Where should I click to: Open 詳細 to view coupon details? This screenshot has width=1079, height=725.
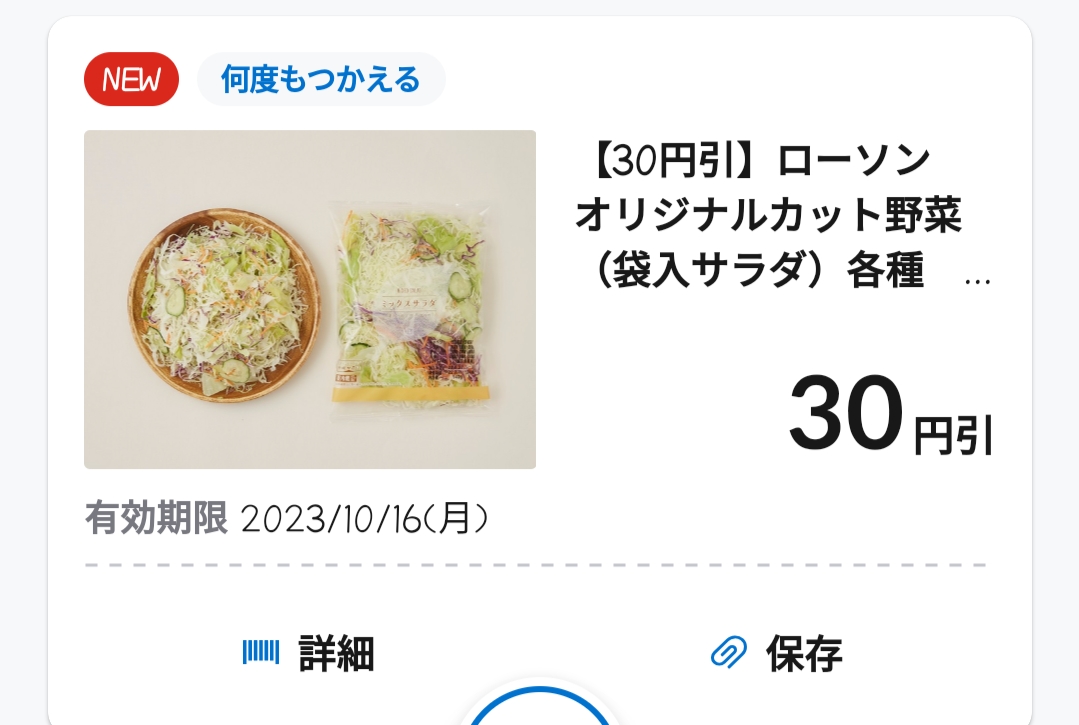click(x=309, y=654)
